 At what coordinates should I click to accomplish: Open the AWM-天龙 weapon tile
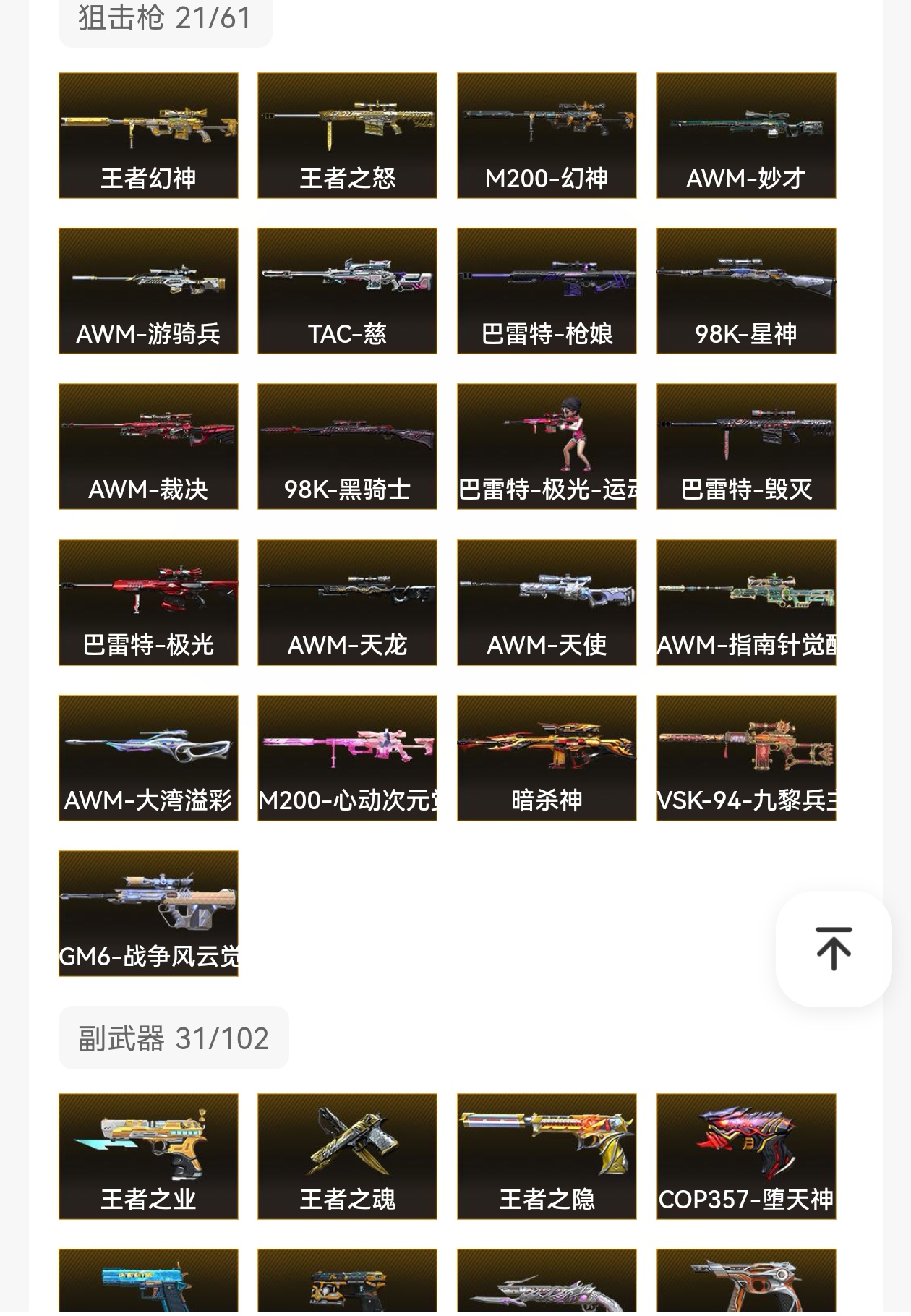coord(347,602)
